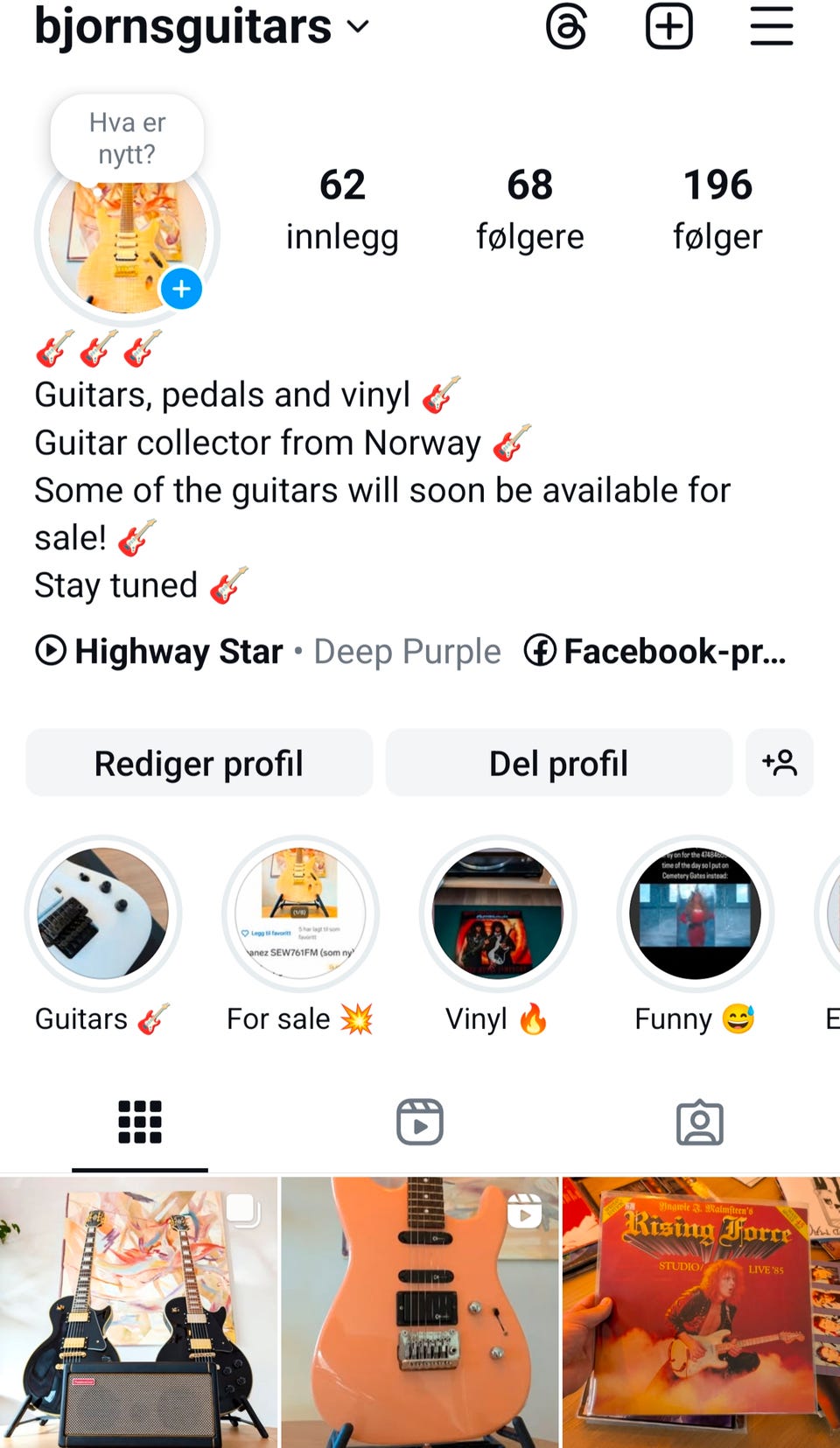This screenshot has height=1448, width=840.
Task: Share profile with Del profil
Action: click(x=558, y=763)
